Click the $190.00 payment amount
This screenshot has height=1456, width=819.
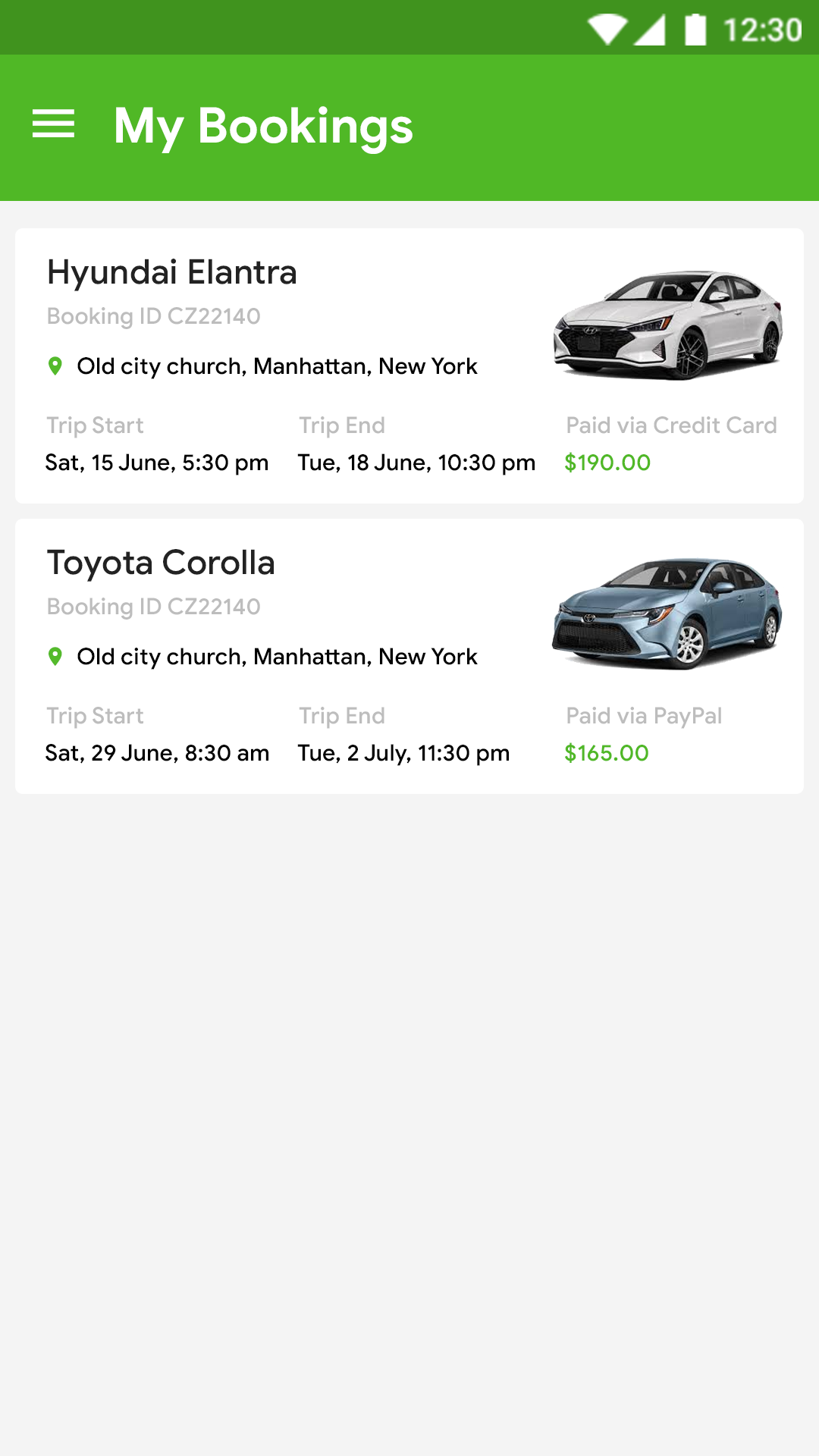tap(607, 463)
